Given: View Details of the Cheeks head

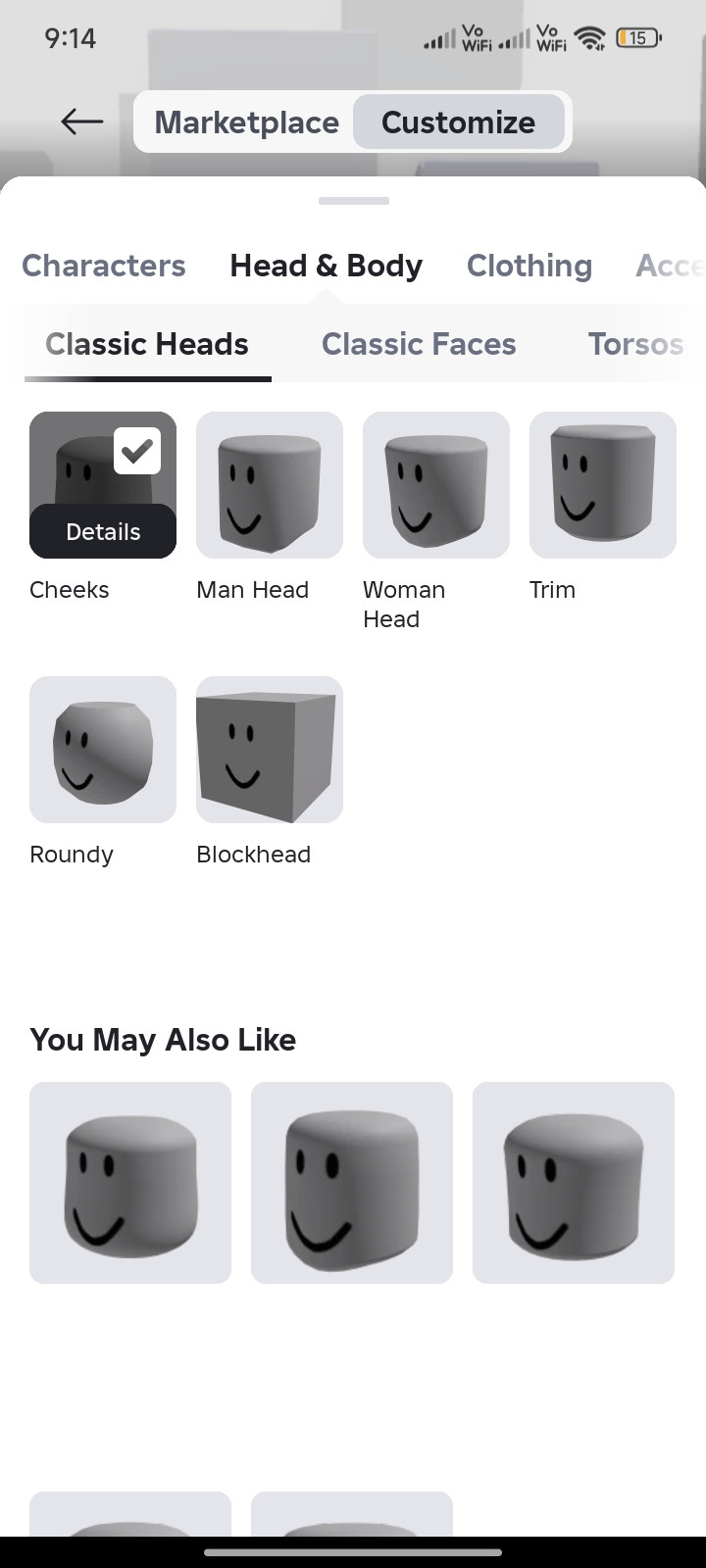Looking at the screenshot, I should pos(103,531).
